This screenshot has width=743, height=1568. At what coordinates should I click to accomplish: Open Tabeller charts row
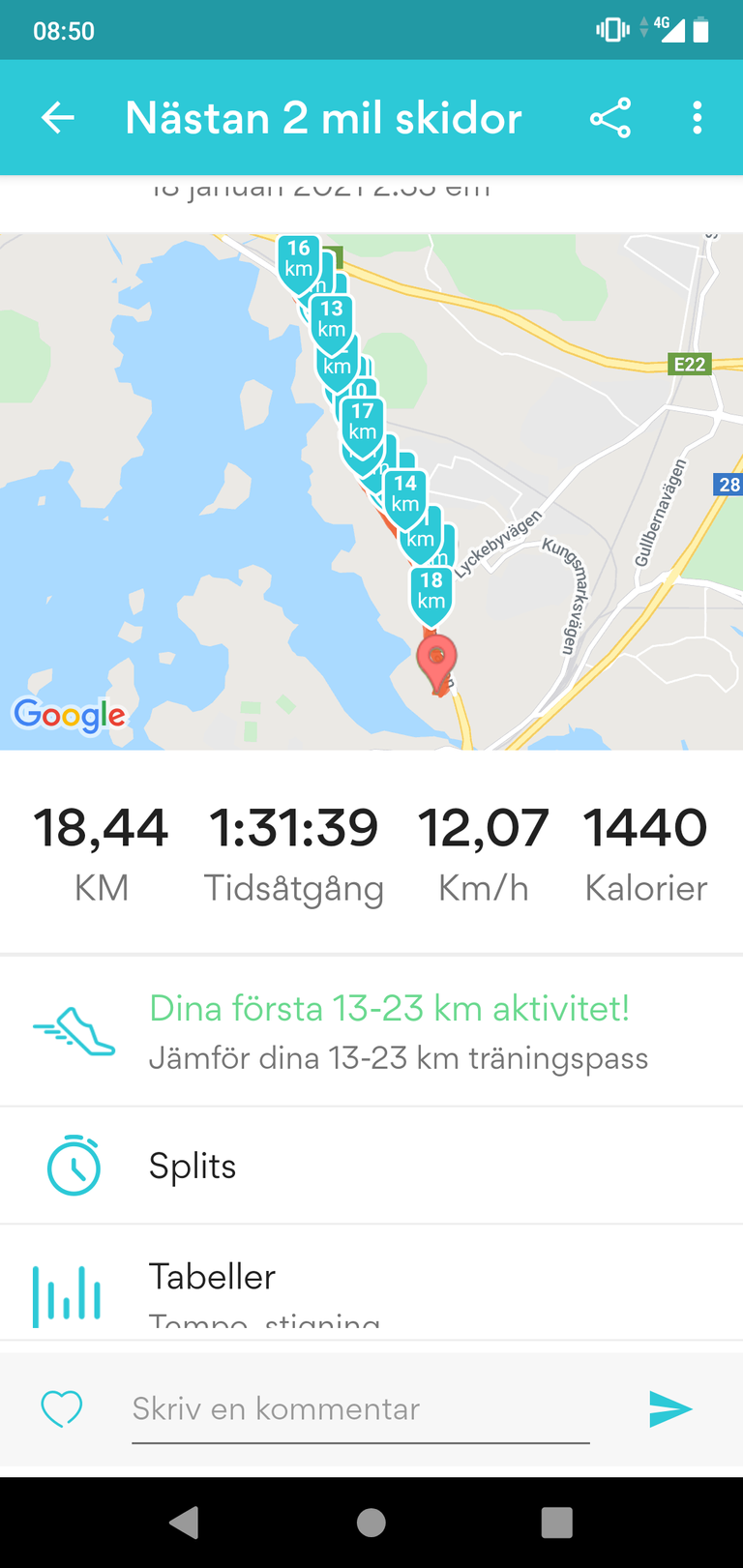[371, 1283]
